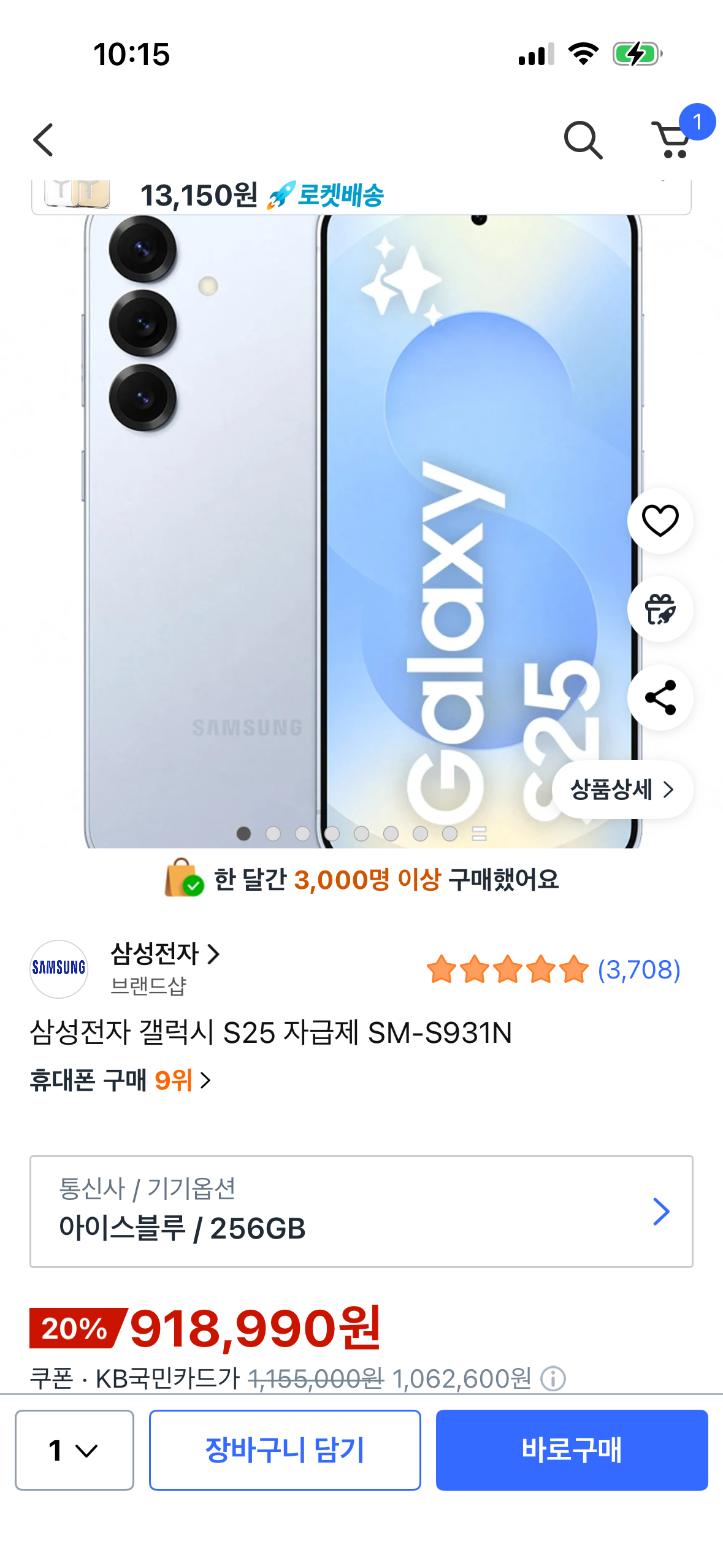This screenshot has height=1568, width=723.
Task: View the 3,708 star reviews
Action: (553, 970)
